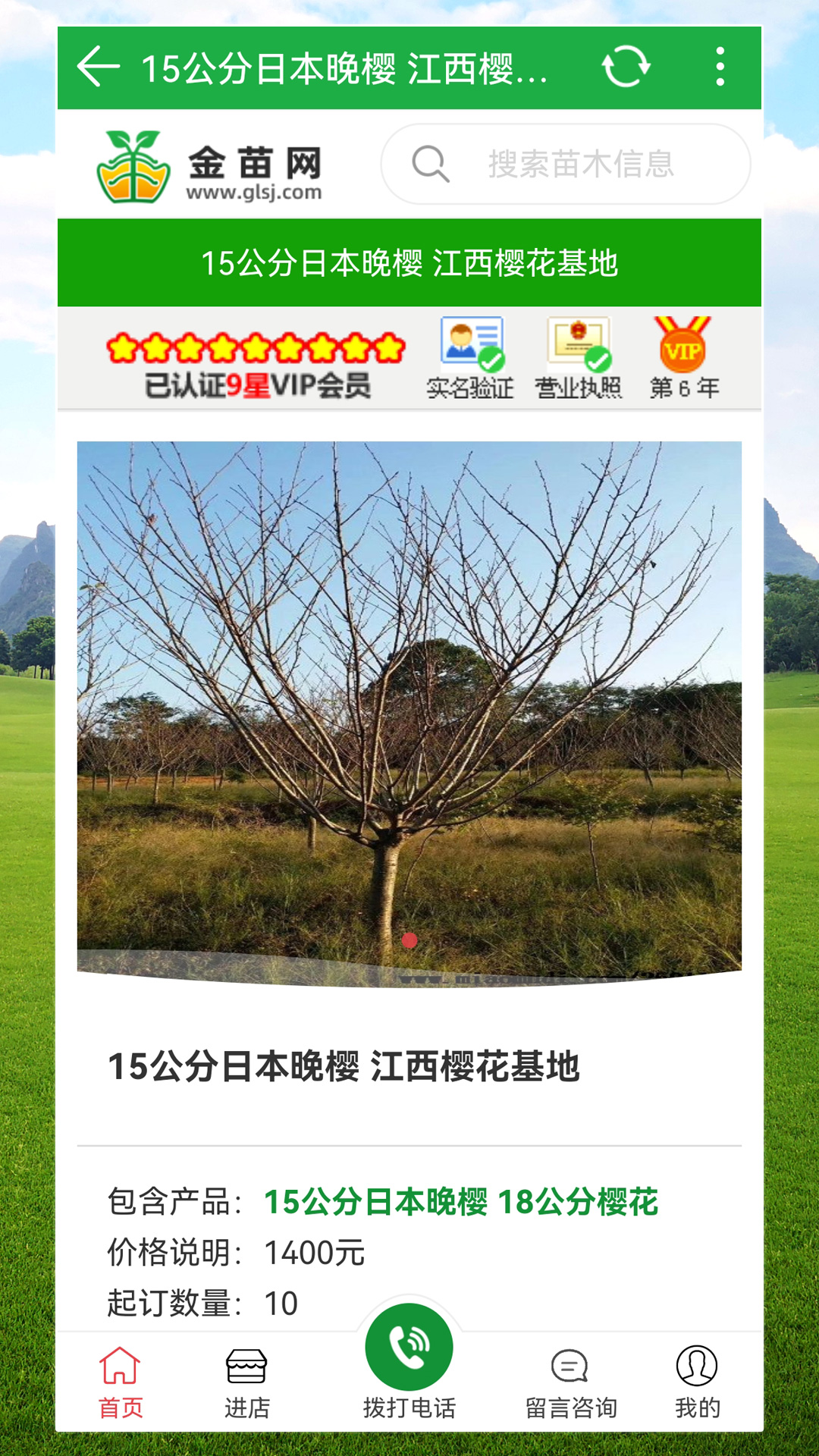Open the three-dot overflow menu
This screenshot has height=1456, width=819.
pyautogui.click(x=720, y=67)
